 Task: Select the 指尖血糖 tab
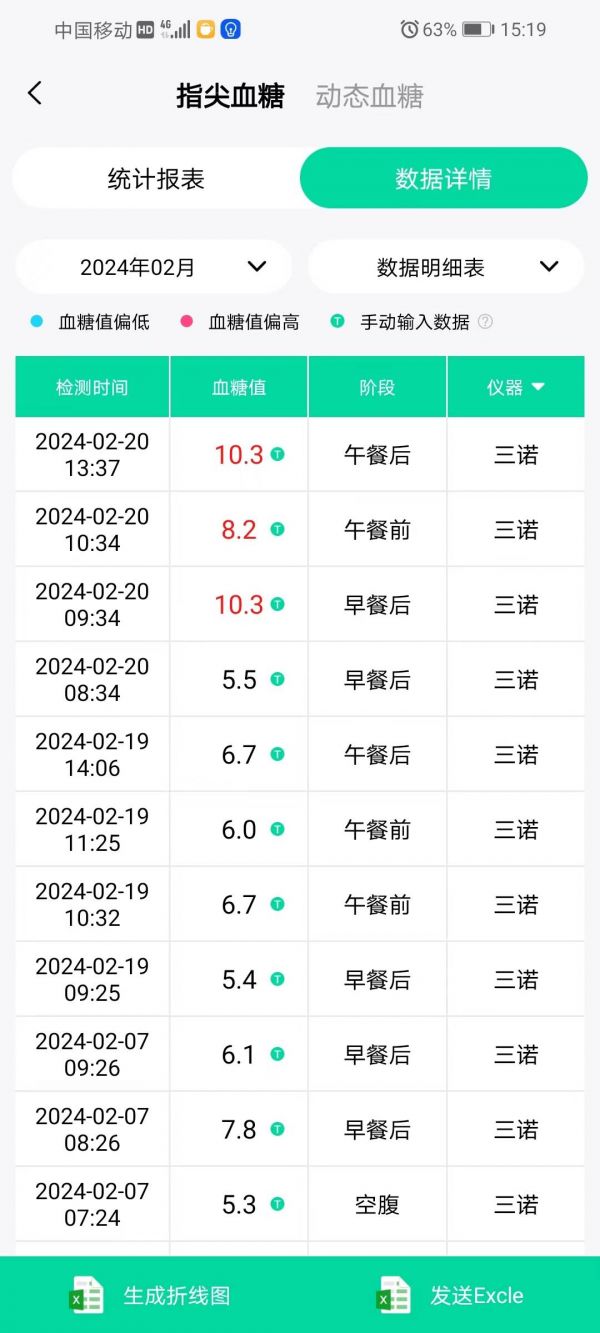click(230, 96)
